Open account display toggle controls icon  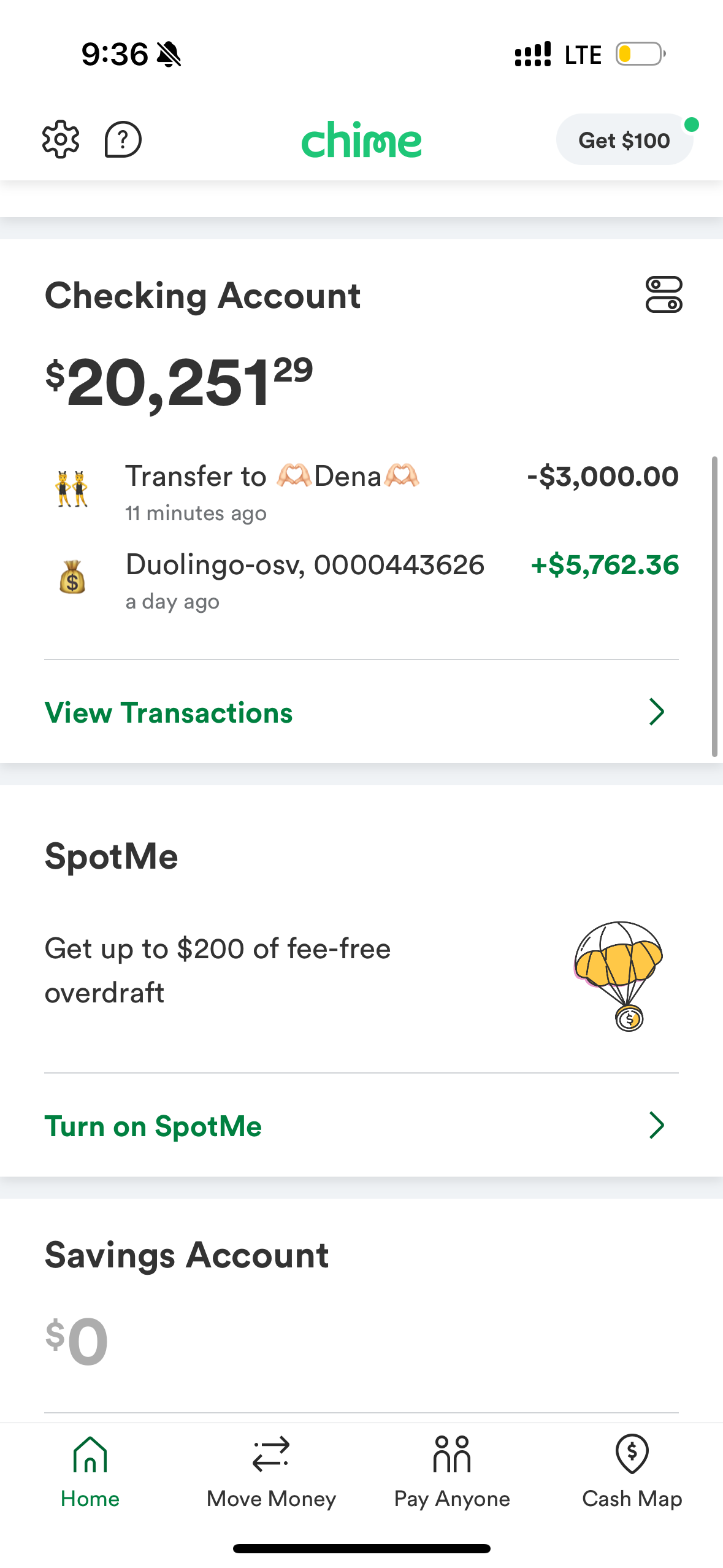point(665,296)
